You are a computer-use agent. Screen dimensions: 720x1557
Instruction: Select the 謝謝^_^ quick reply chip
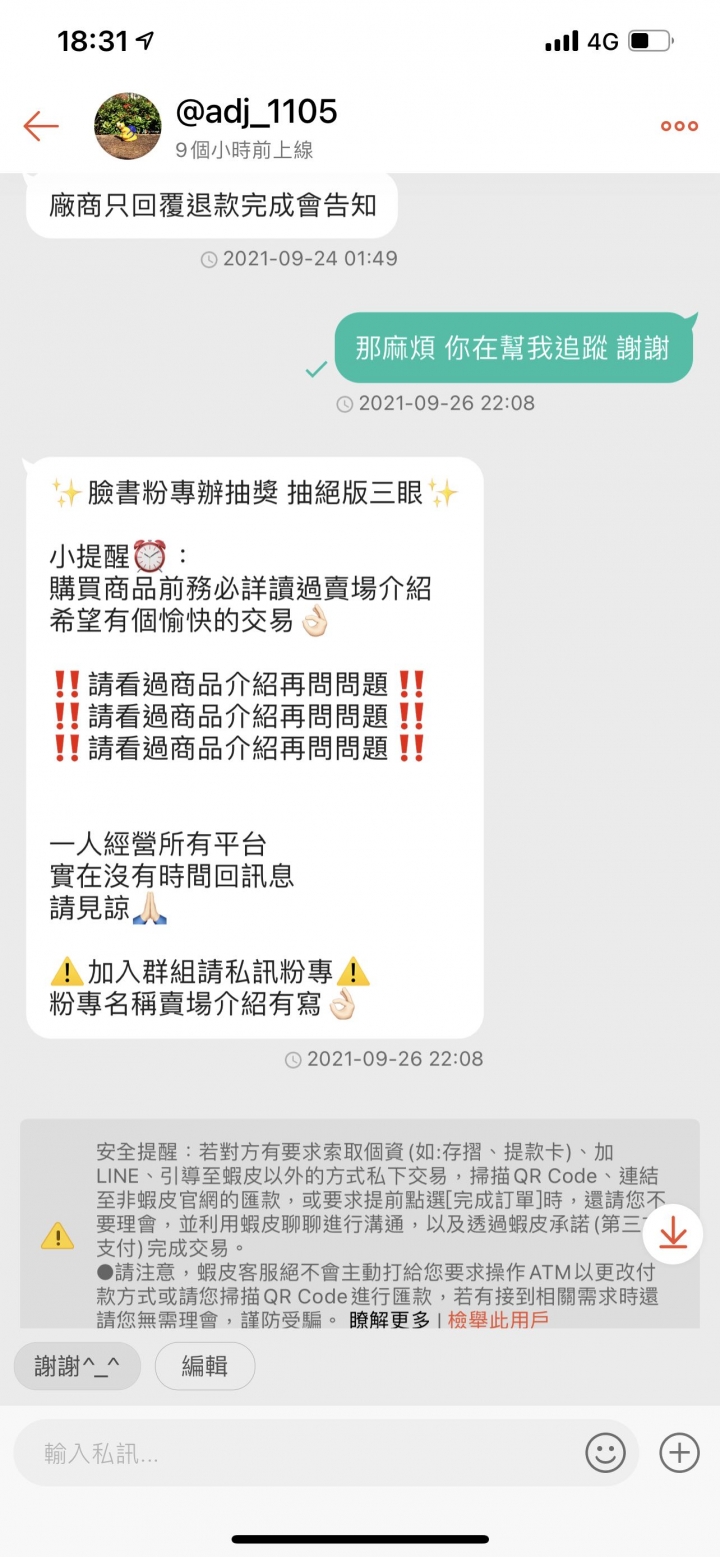(76, 1366)
